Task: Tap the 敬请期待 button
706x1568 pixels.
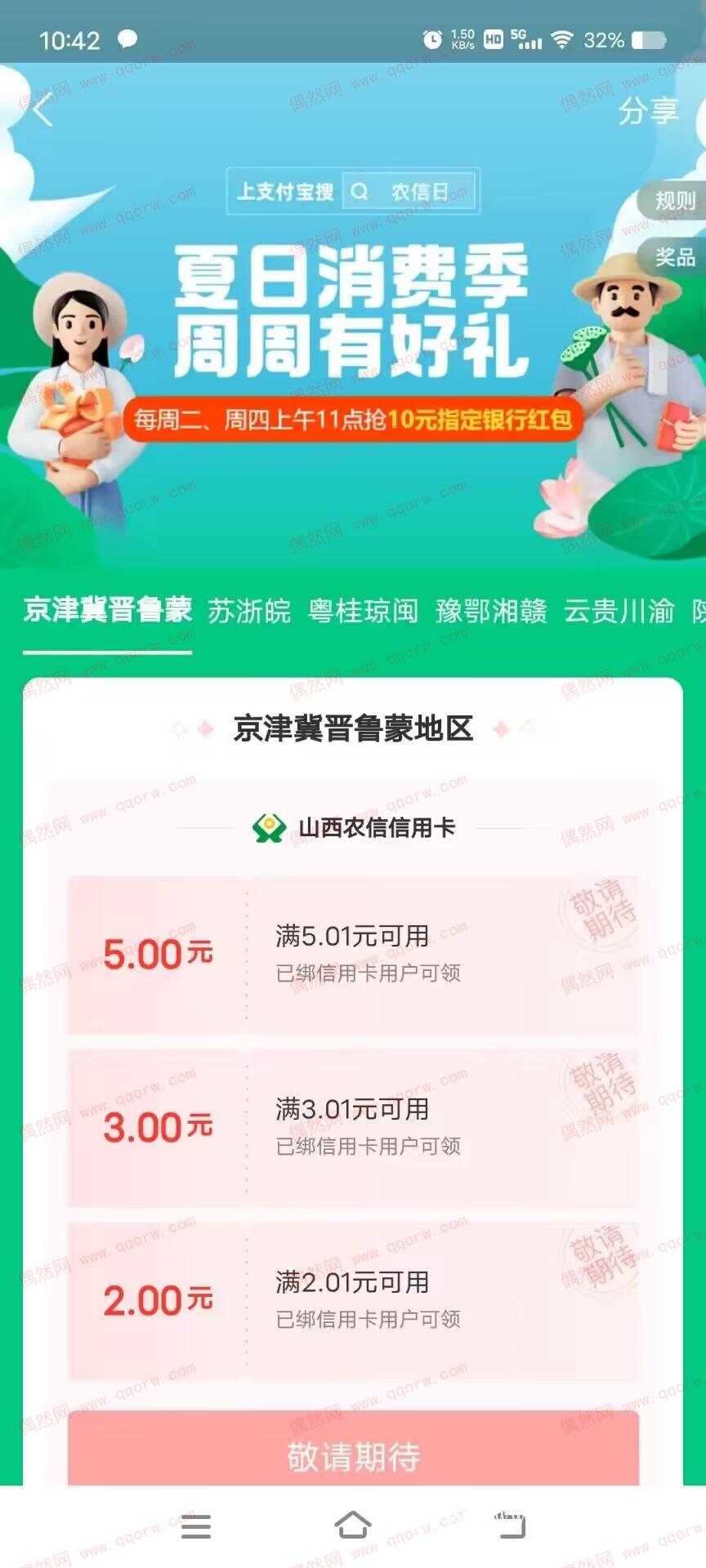Action: point(353,1455)
